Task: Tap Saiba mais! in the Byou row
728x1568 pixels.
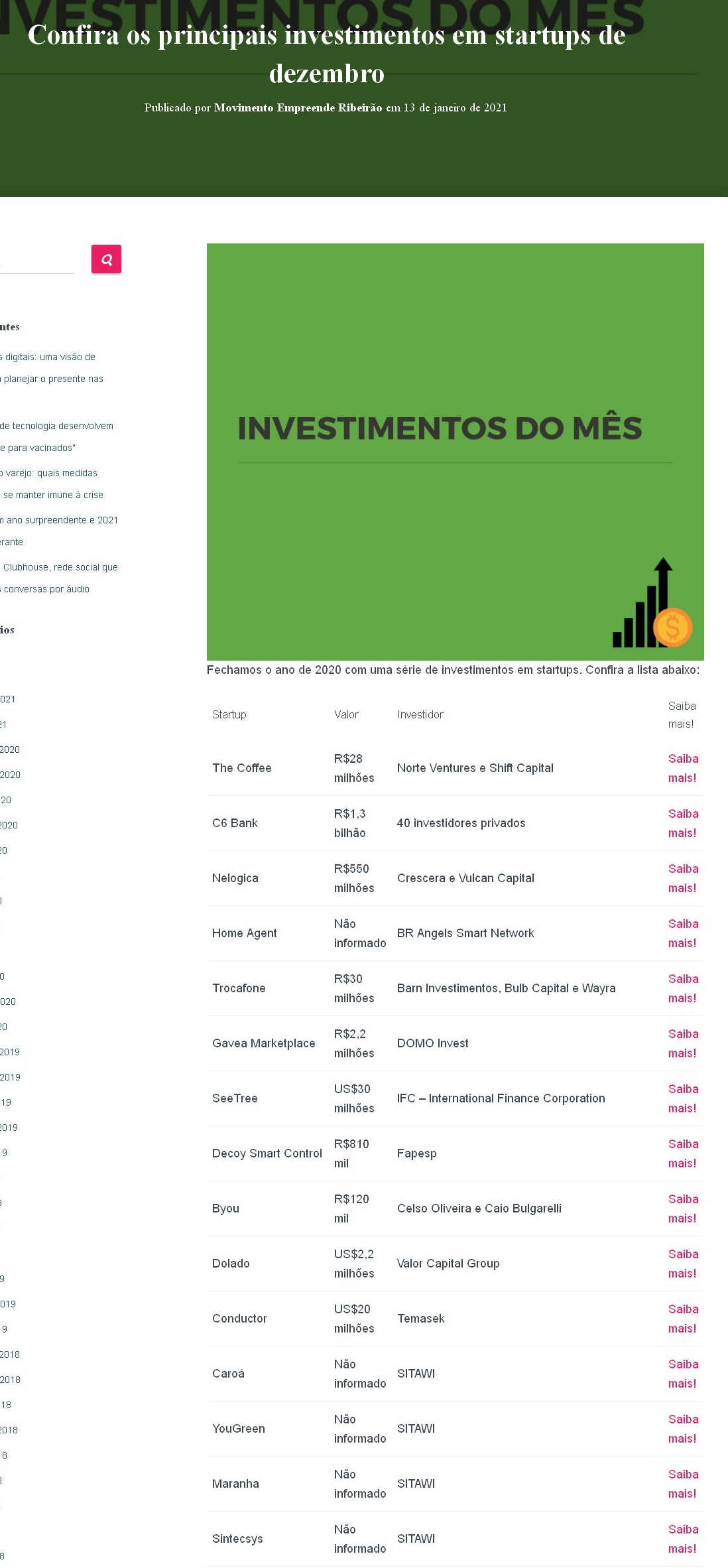Action: 682,1209
